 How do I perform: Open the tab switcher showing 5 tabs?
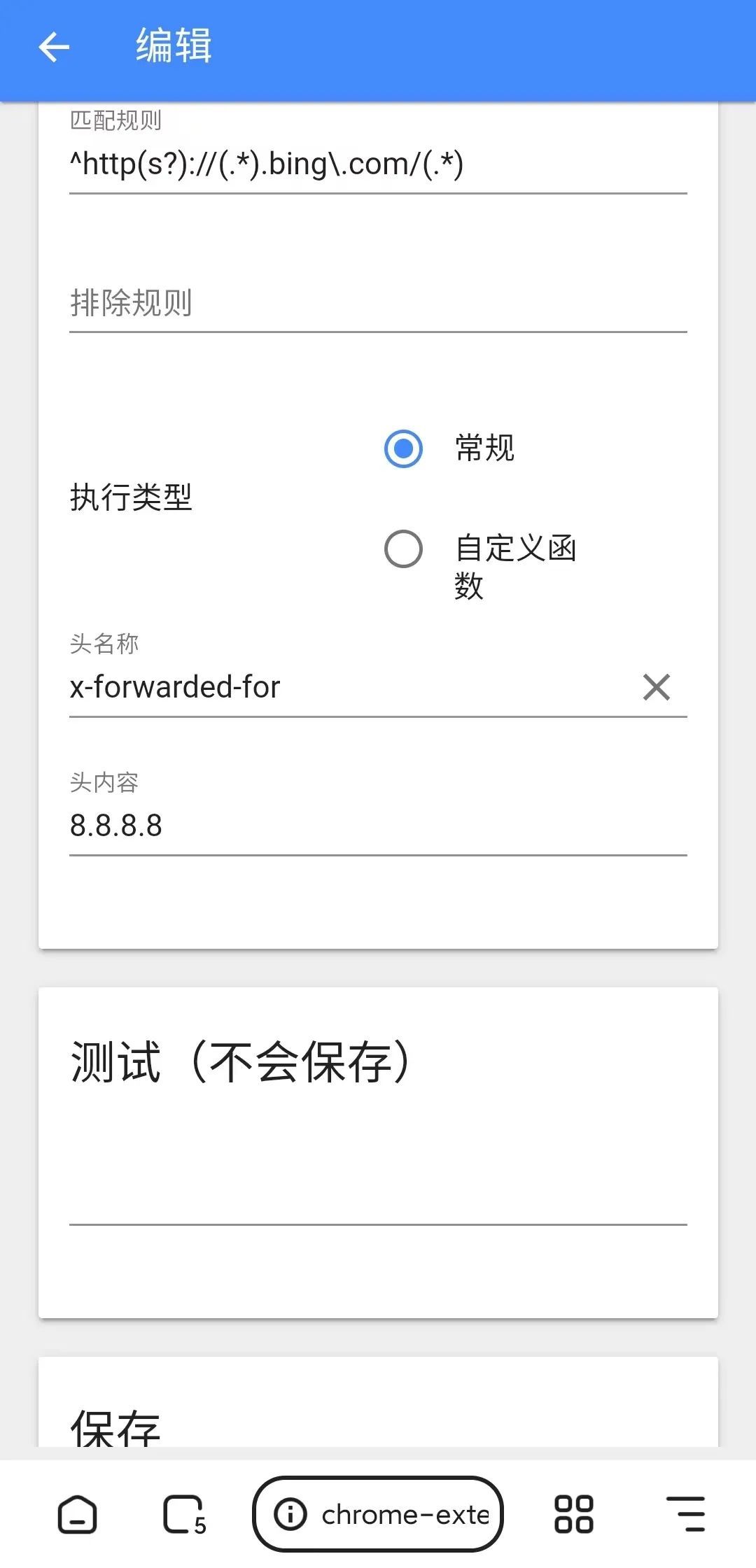tap(184, 1514)
